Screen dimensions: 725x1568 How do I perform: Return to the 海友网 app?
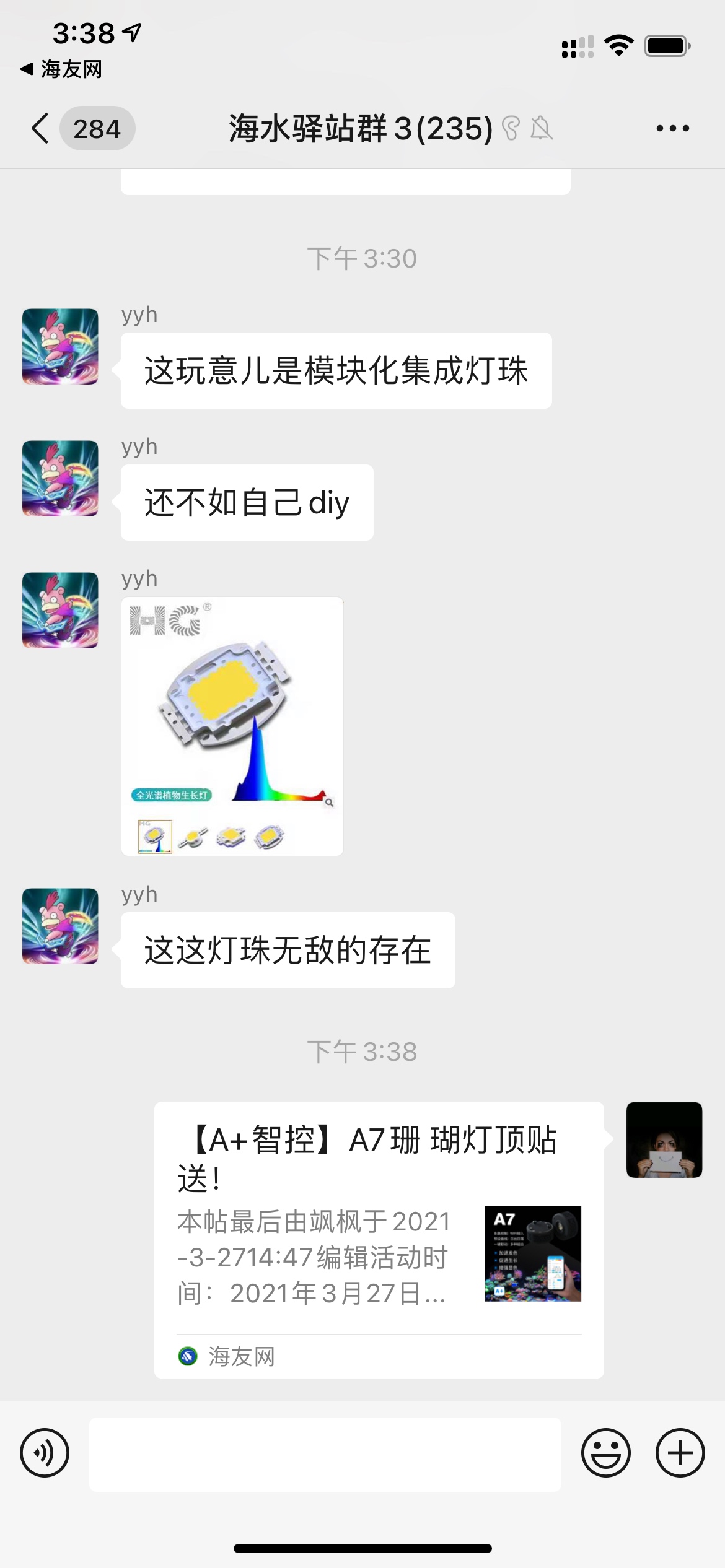[x=62, y=69]
